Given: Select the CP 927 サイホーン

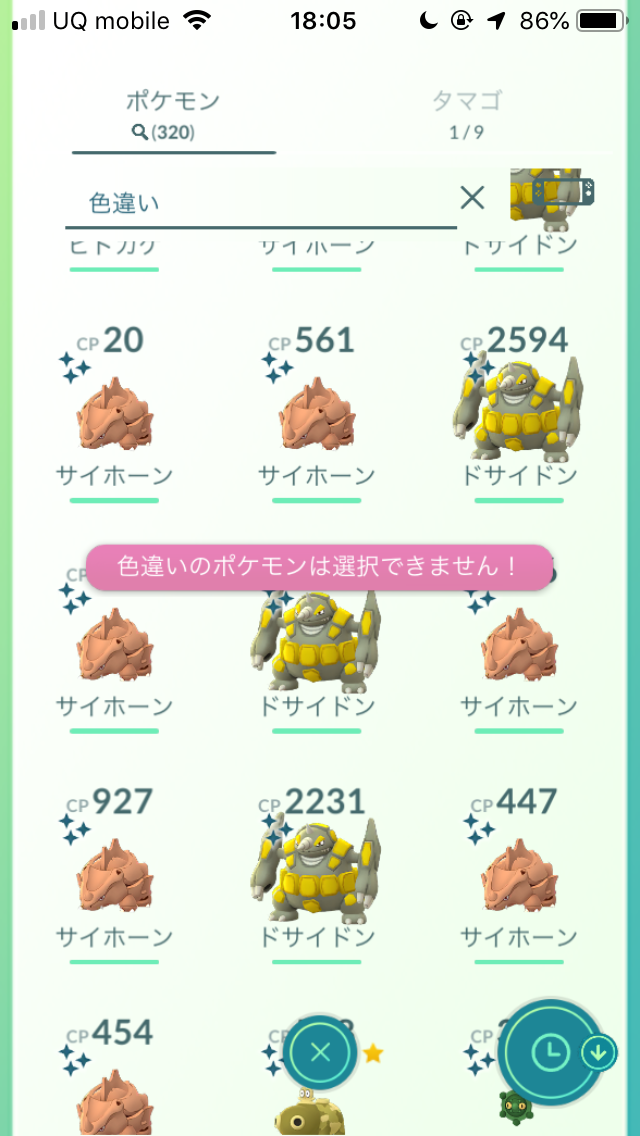Looking at the screenshot, I should [115, 875].
